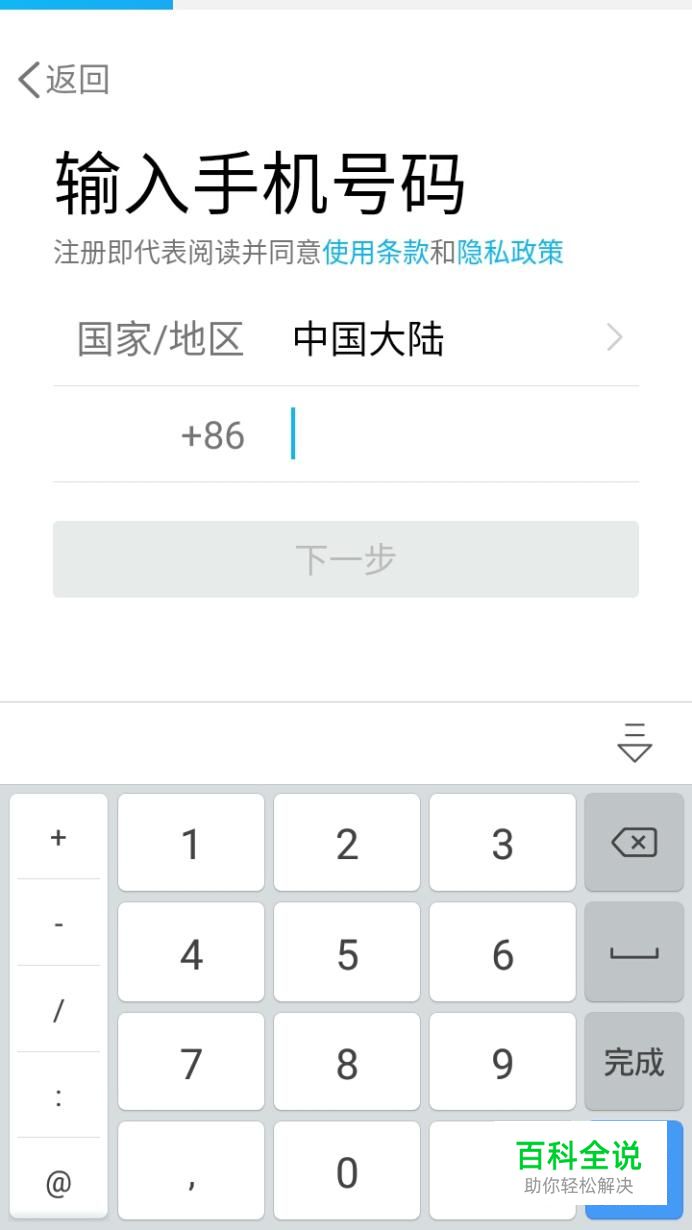The width and height of the screenshot is (692, 1230).
Task: Type the + symbol key
Action: click(58, 837)
